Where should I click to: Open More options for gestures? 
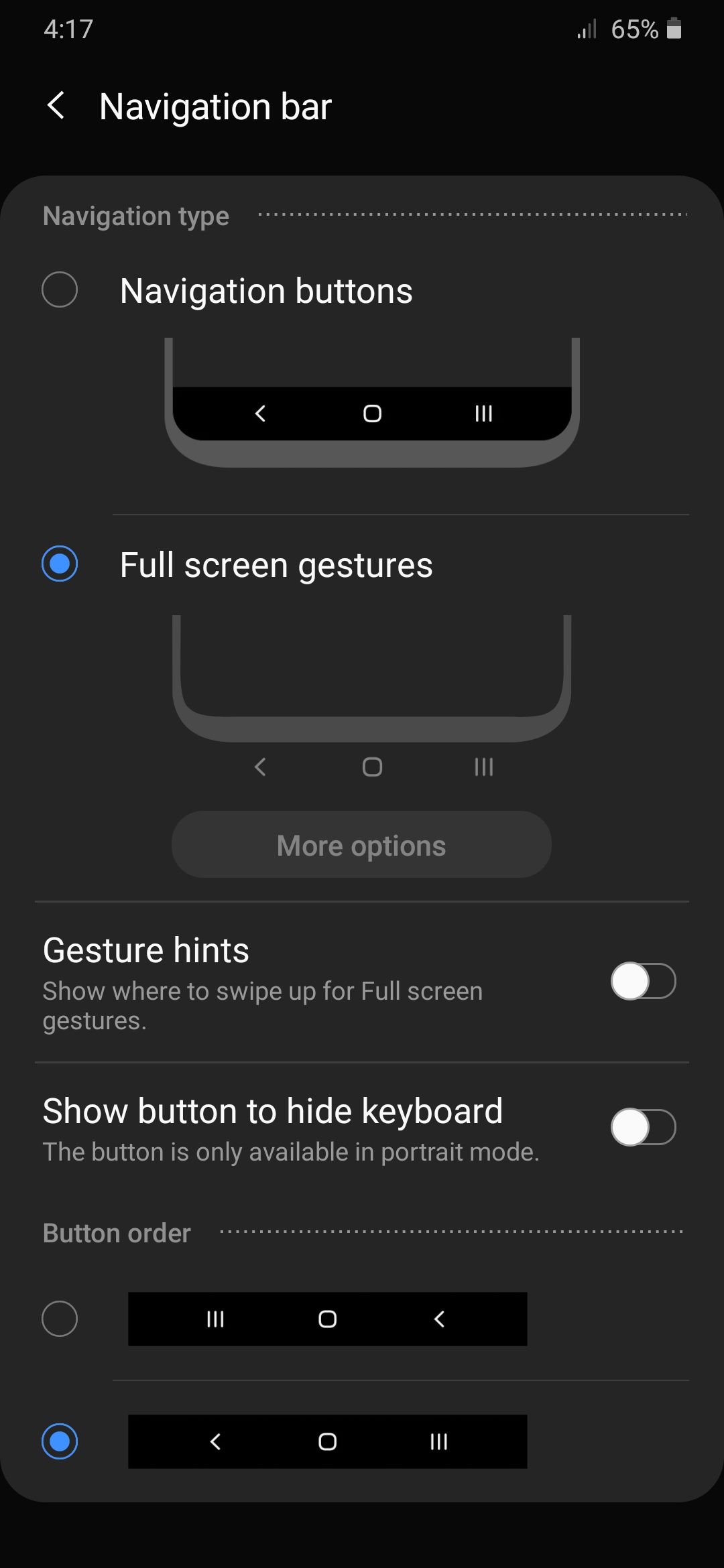[361, 845]
